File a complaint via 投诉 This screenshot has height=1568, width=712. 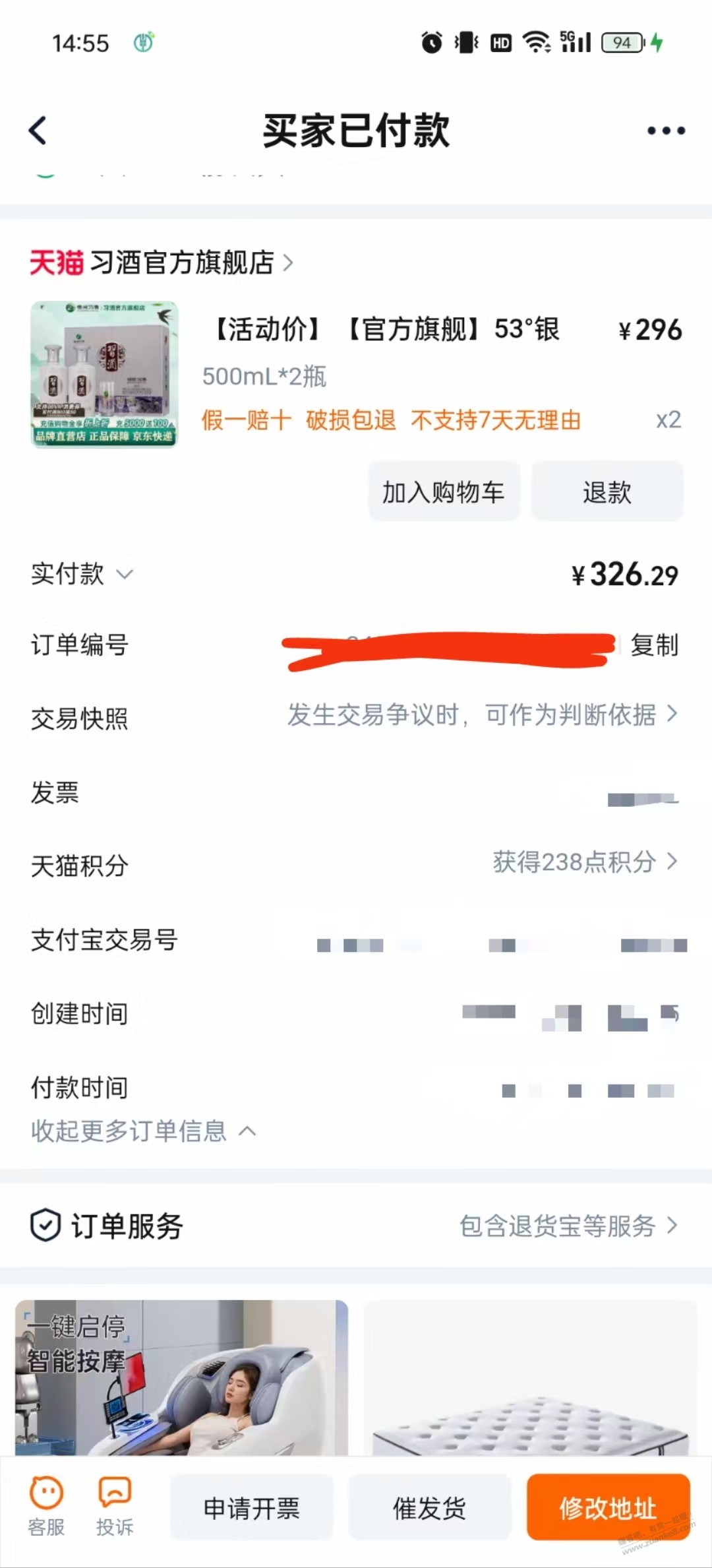[115, 1506]
